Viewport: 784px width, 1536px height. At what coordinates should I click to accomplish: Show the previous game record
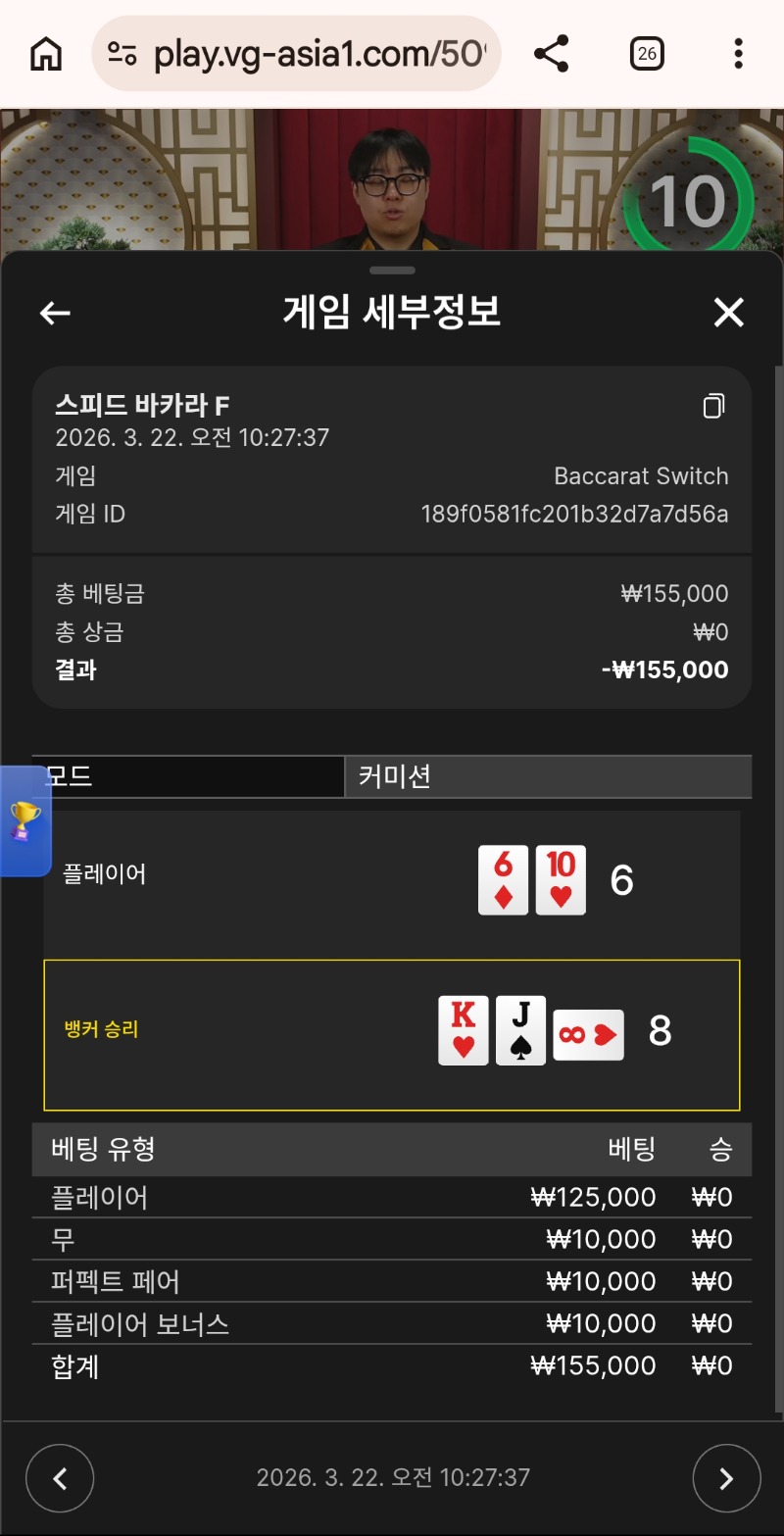tap(60, 1477)
